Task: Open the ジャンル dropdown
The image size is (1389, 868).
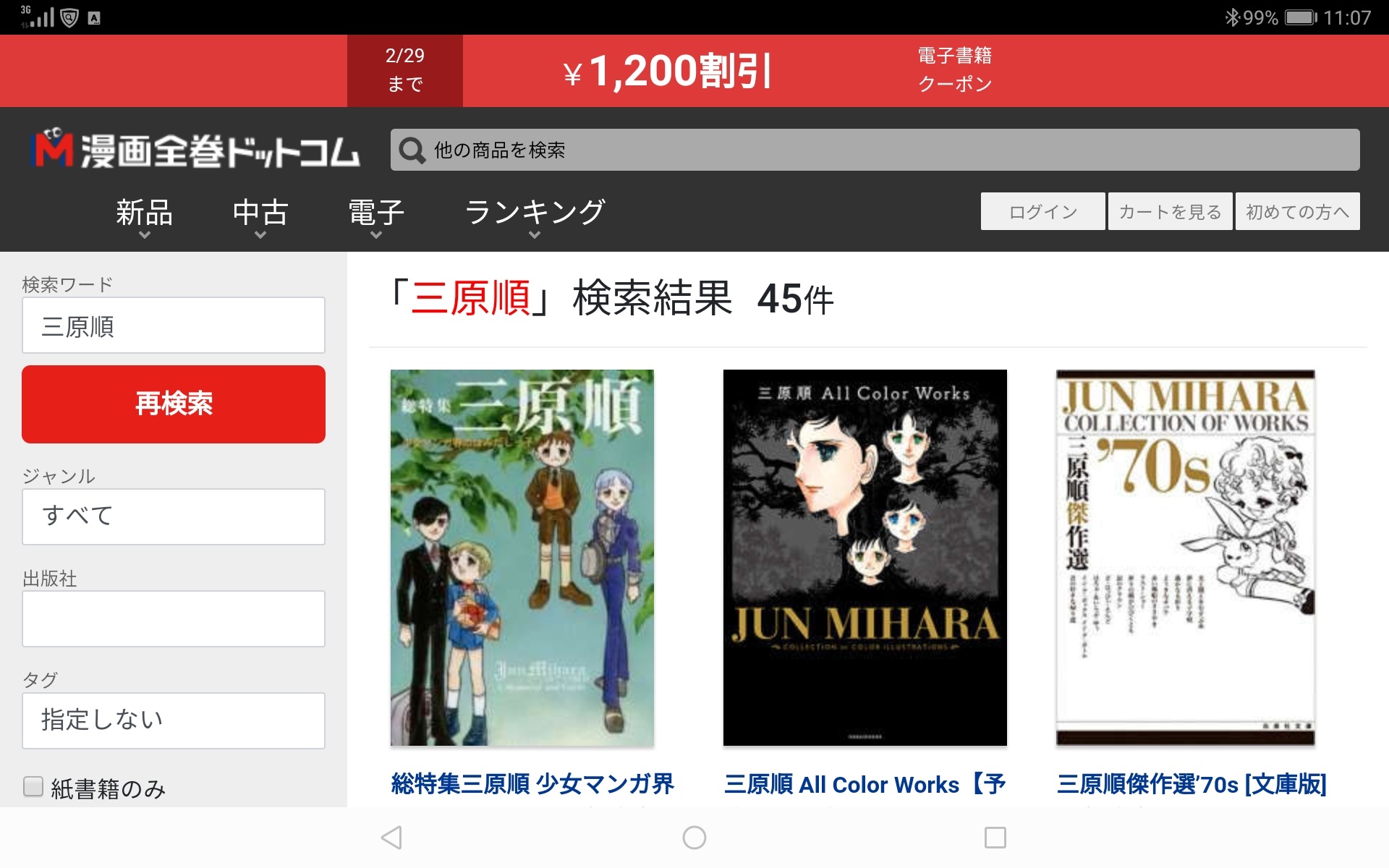Action: 174,516
